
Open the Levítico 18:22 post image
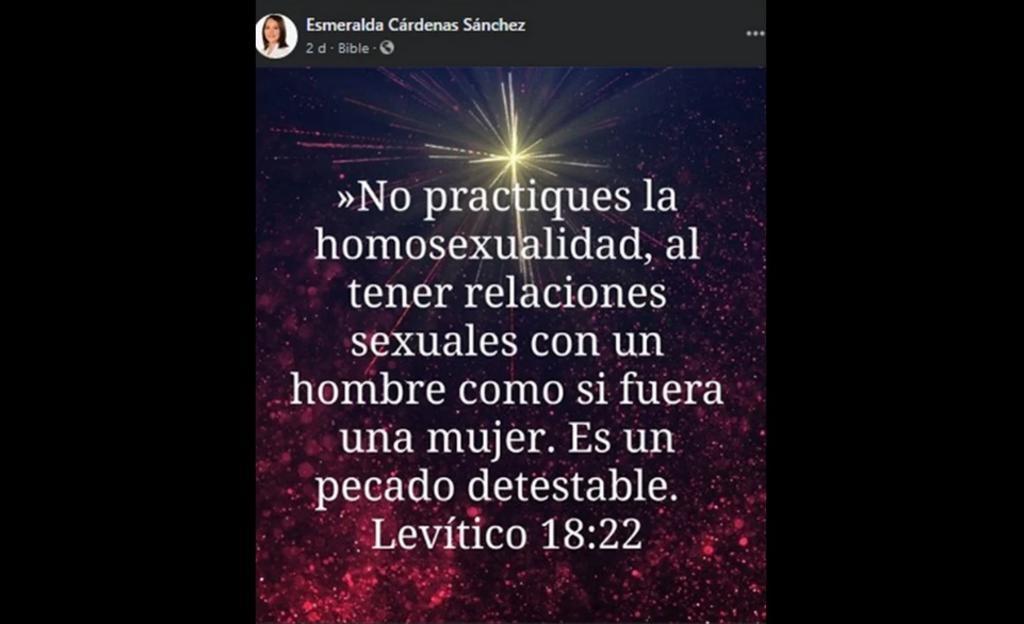click(510, 350)
